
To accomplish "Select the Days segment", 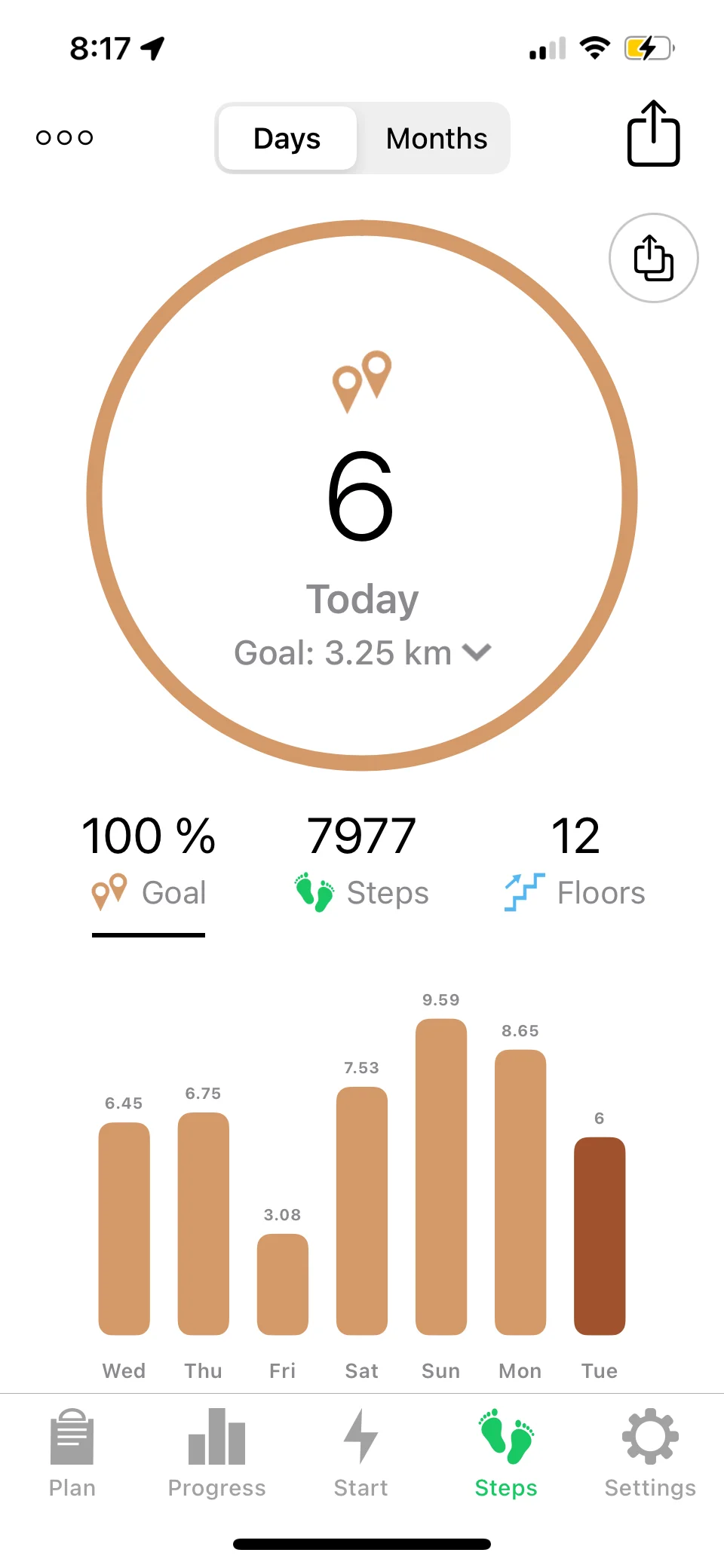I will pos(287,139).
